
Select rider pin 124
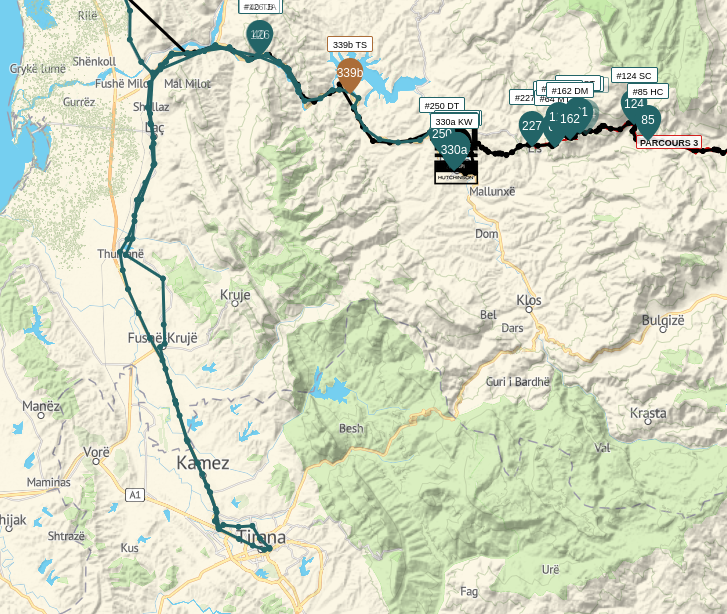coord(632,103)
